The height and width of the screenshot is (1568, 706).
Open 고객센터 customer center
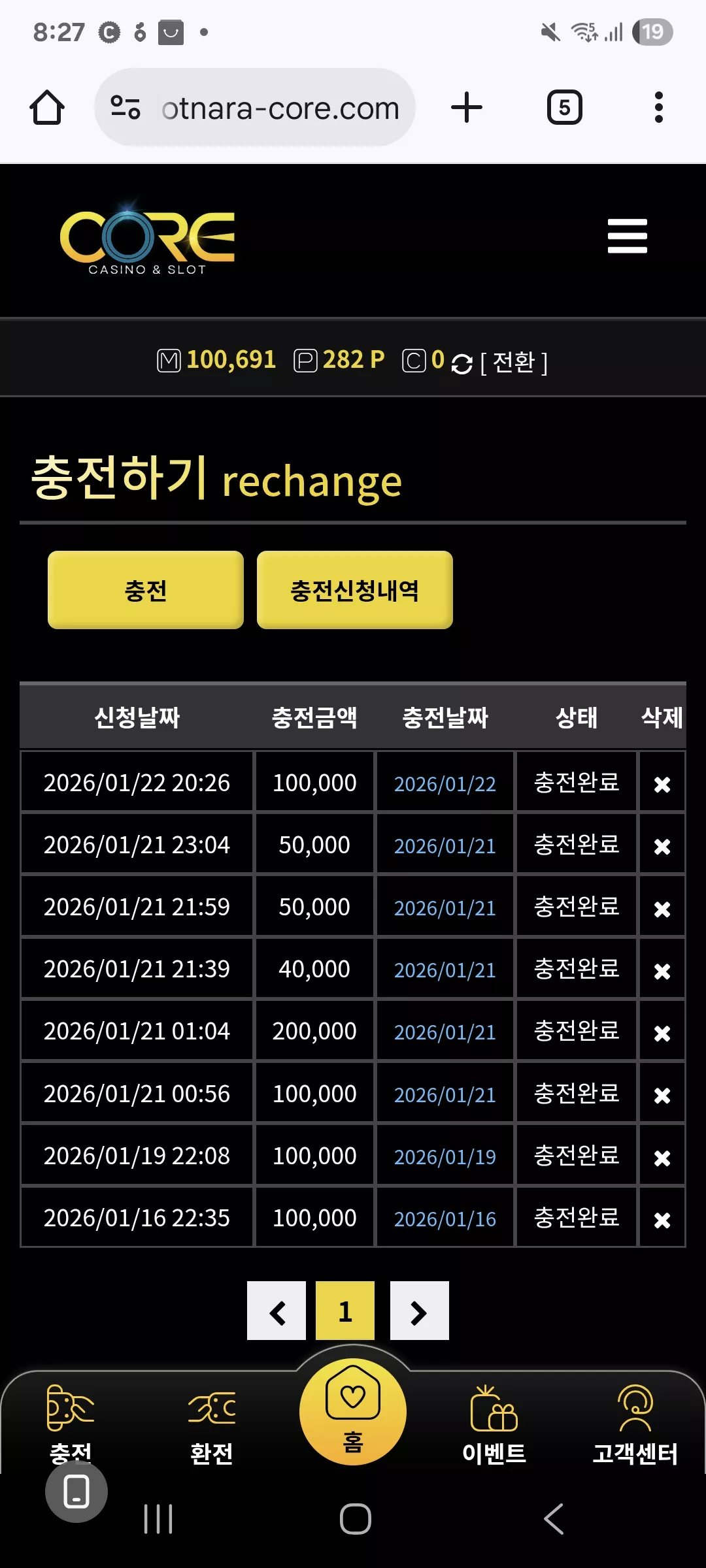coord(635,1426)
